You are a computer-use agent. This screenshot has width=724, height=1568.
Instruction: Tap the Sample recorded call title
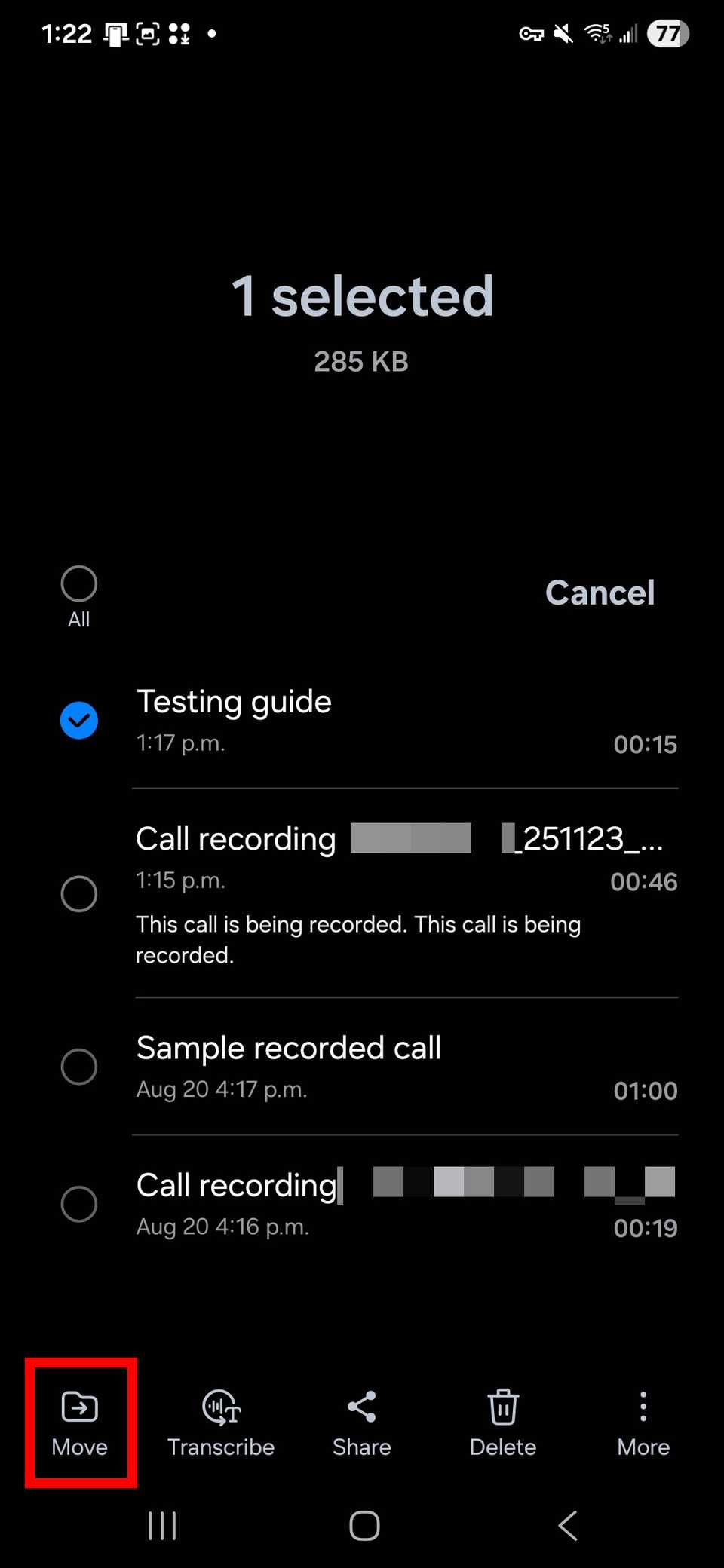288,1047
